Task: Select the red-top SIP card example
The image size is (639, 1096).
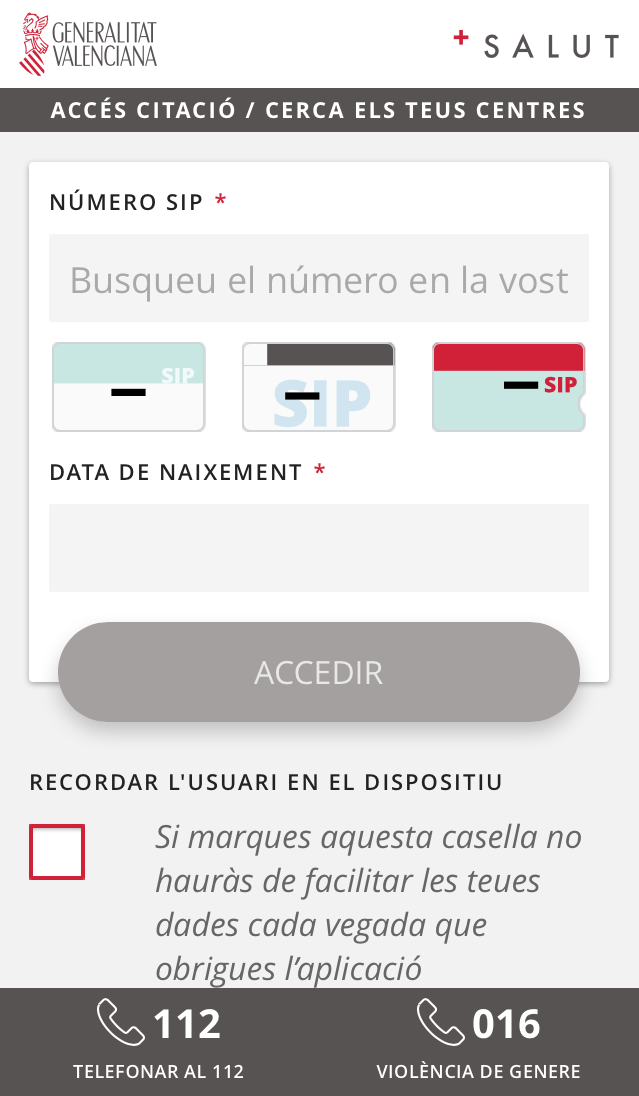Action: 508,387
